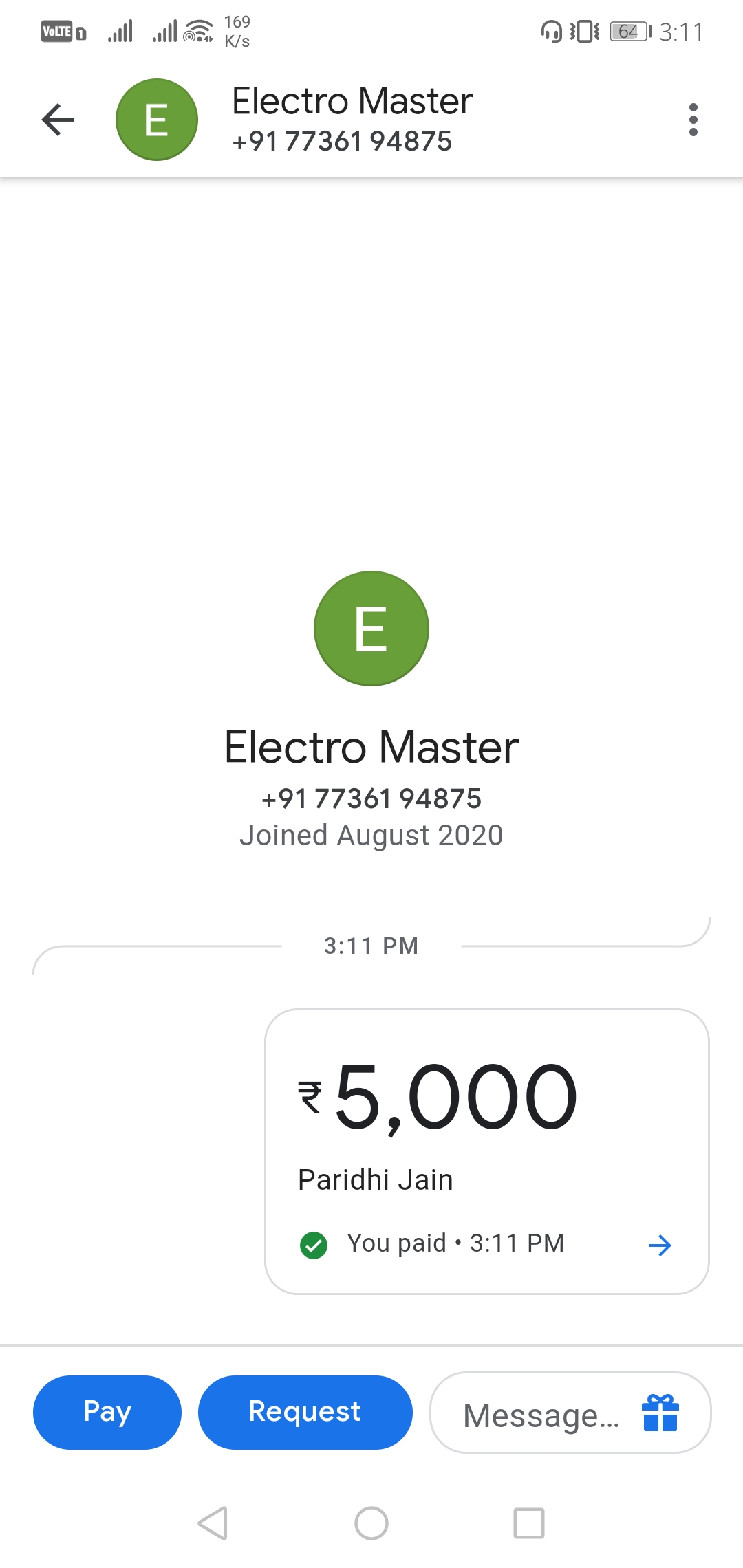Image resolution: width=743 pixels, height=1568 pixels.
Task: Tap the Pay button
Action: (x=107, y=1412)
